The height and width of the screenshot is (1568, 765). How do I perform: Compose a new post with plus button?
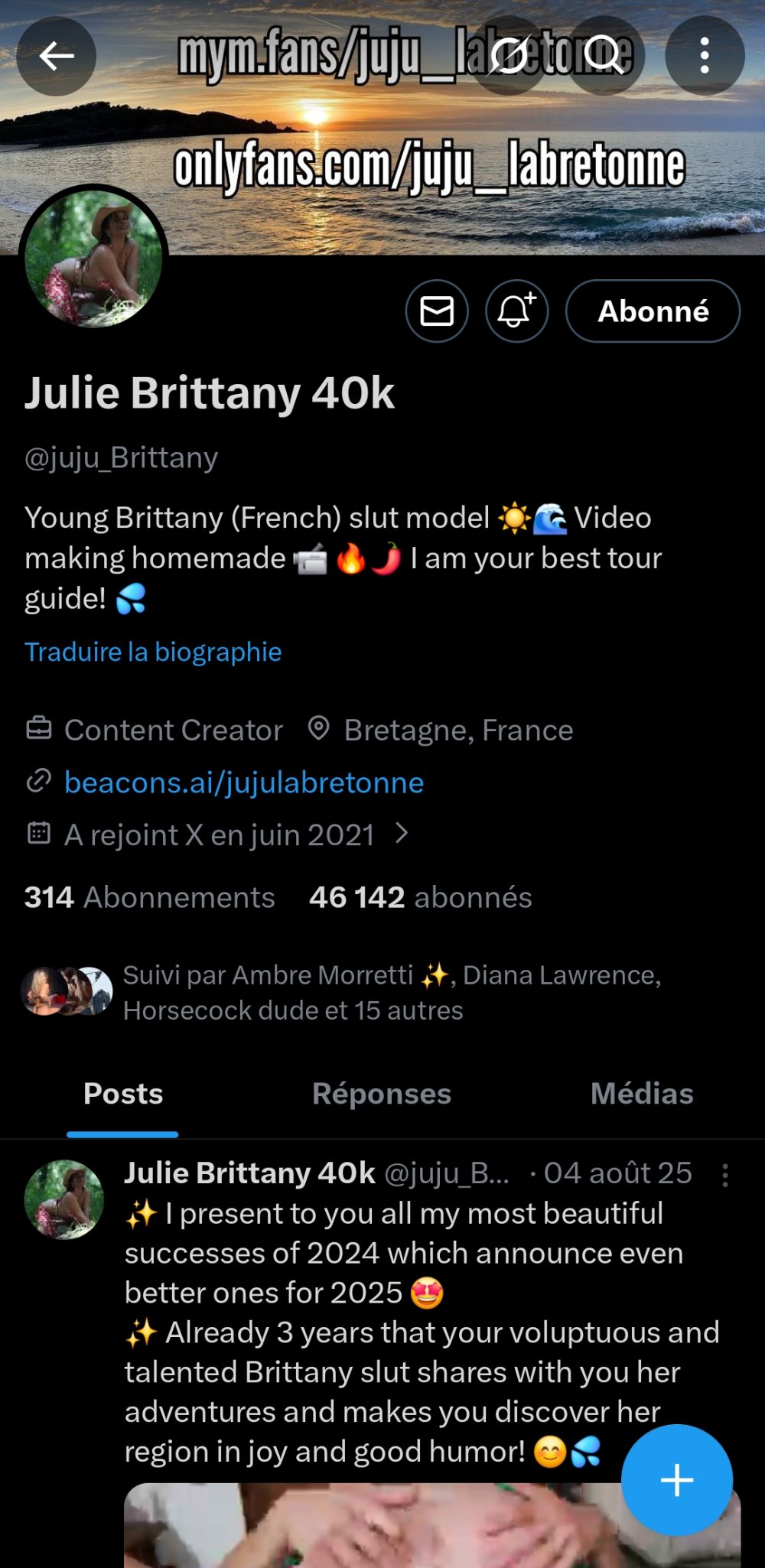tap(676, 1480)
